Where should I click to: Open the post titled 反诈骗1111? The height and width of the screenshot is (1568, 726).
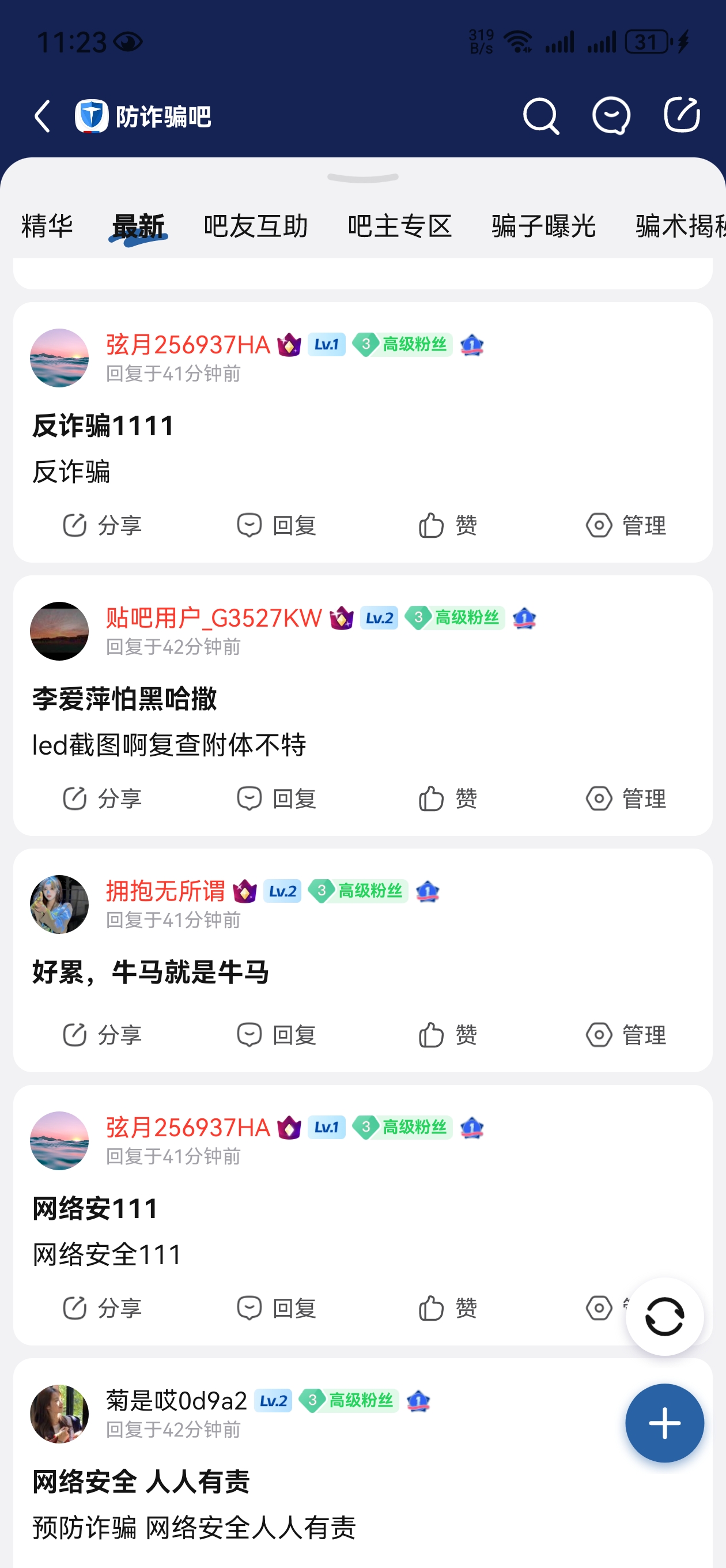pyautogui.click(x=104, y=425)
